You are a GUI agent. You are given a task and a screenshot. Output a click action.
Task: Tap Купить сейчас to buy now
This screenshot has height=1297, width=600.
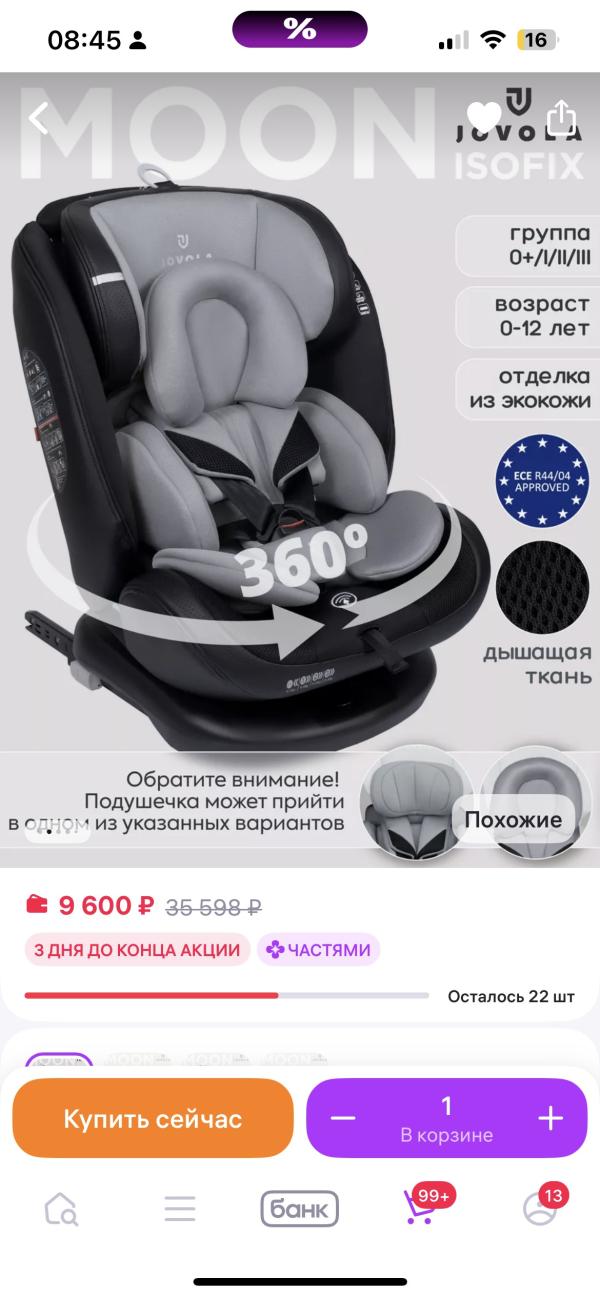tap(153, 1118)
